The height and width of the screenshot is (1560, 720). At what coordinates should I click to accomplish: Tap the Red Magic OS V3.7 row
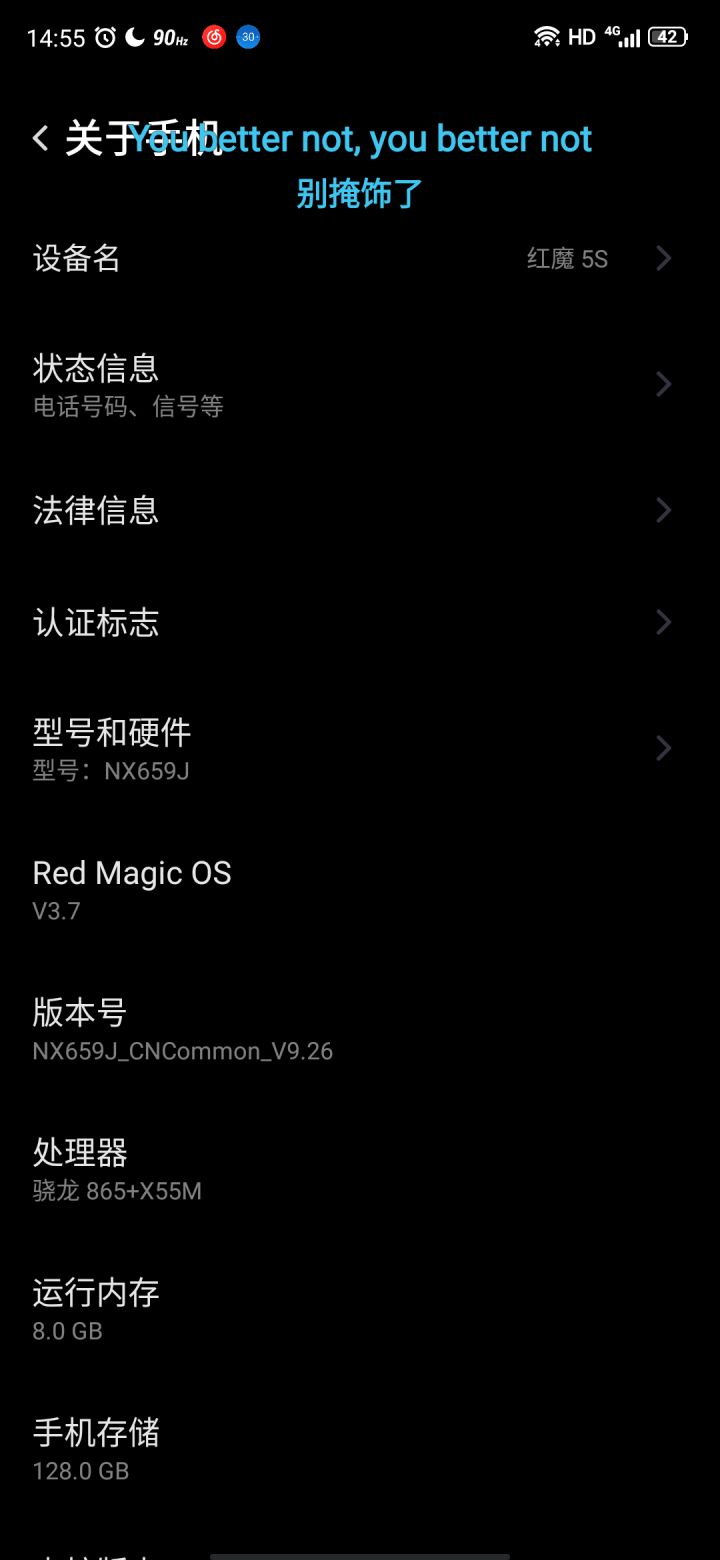coord(360,889)
